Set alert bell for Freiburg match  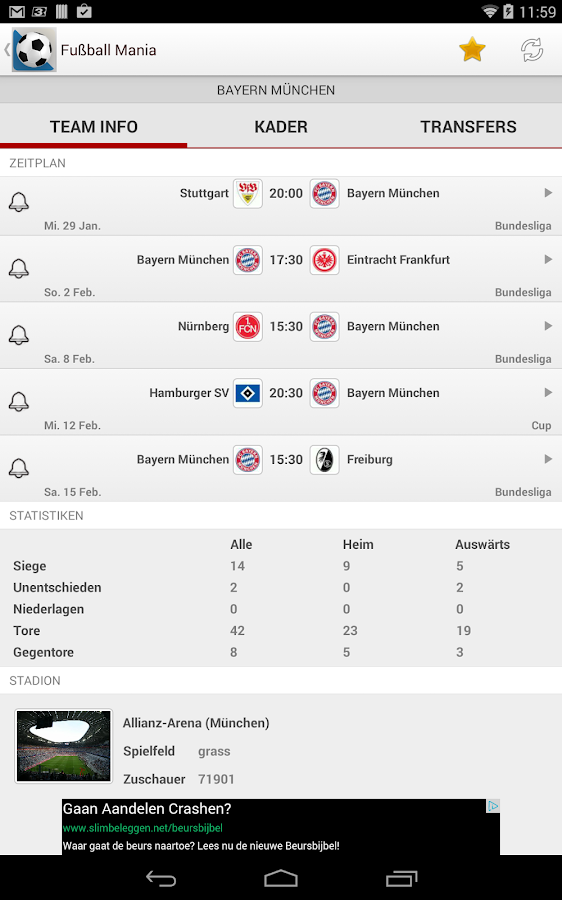tap(19, 468)
